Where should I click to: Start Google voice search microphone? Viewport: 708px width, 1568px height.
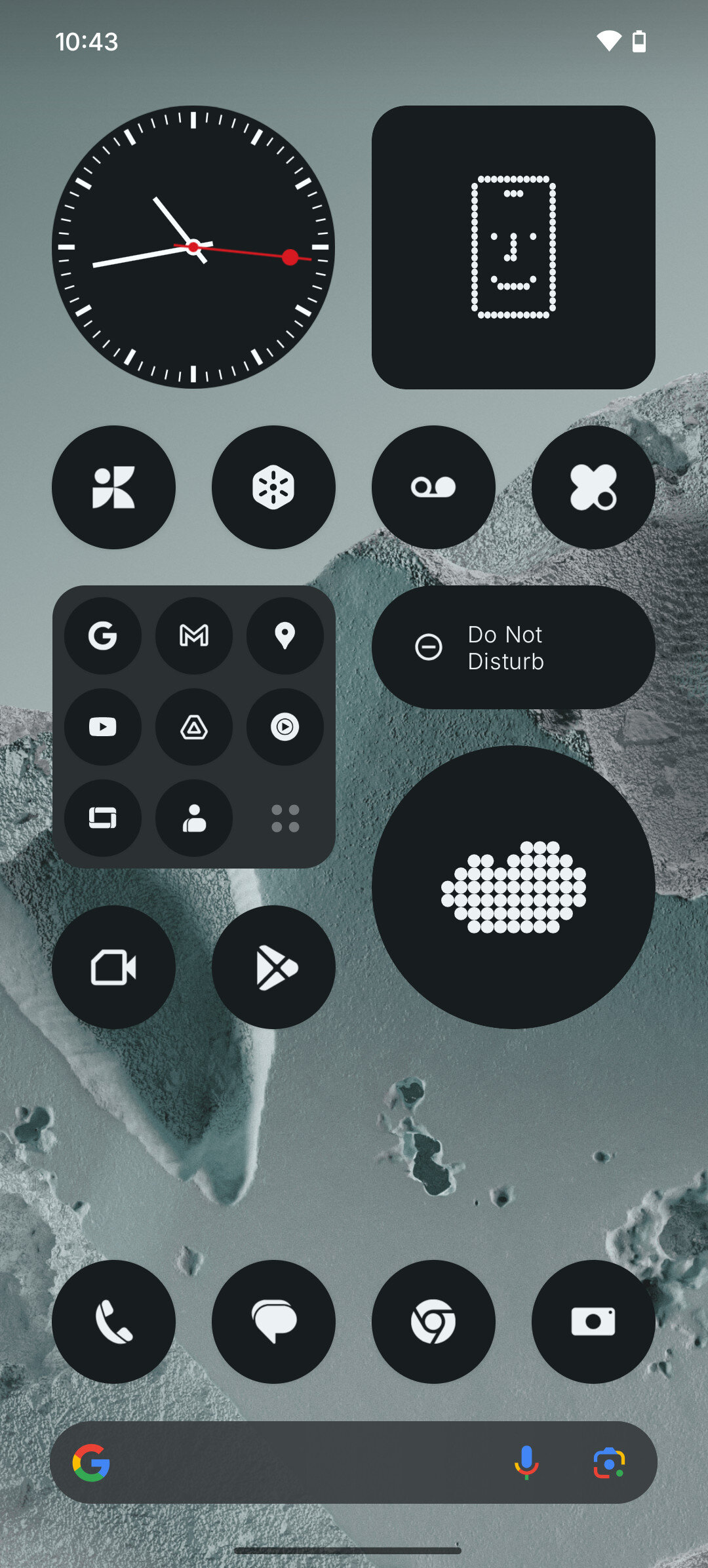click(x=526, y=1462)
